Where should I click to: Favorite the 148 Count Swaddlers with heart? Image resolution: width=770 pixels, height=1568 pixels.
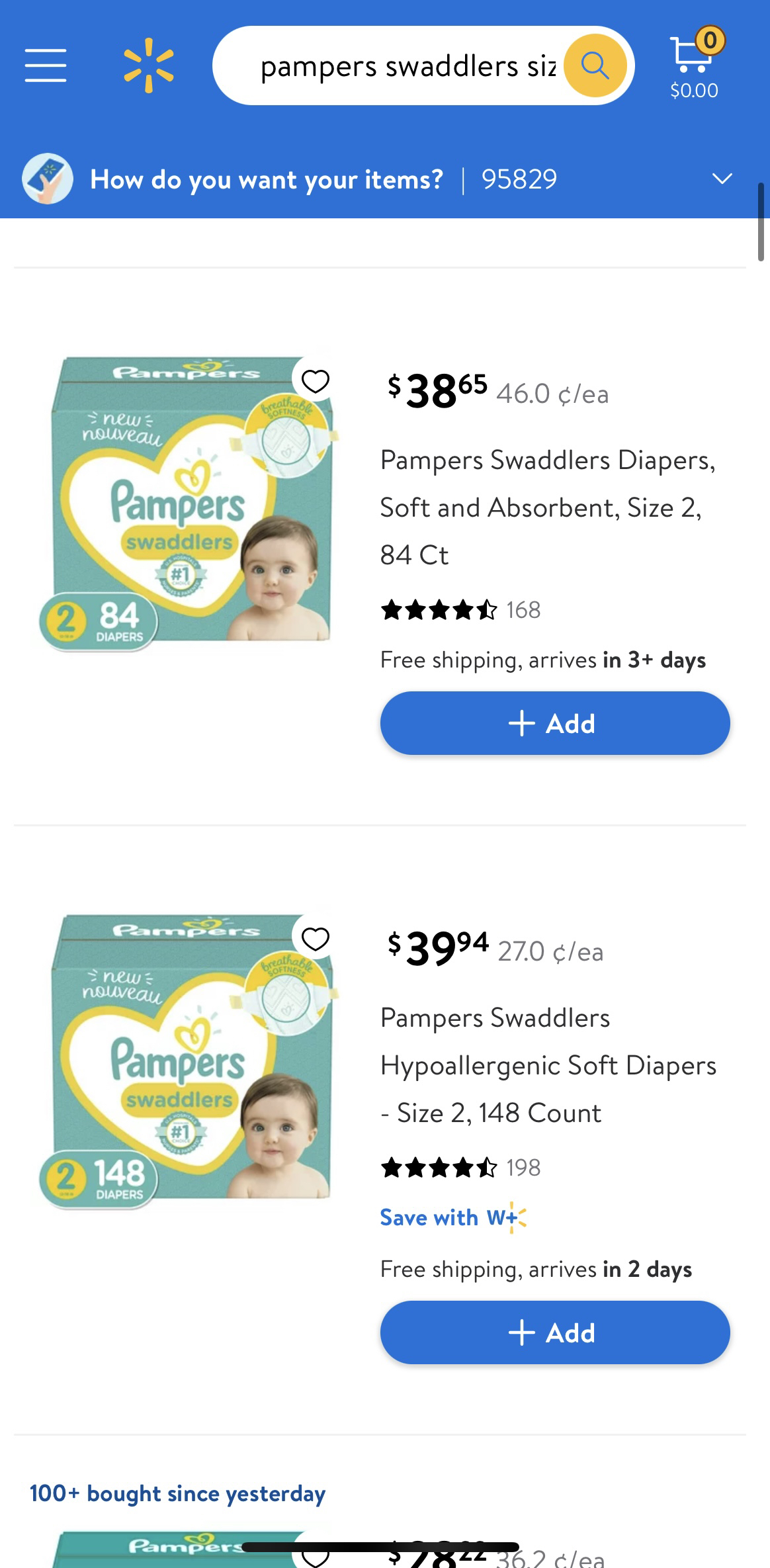coord(316,939)
